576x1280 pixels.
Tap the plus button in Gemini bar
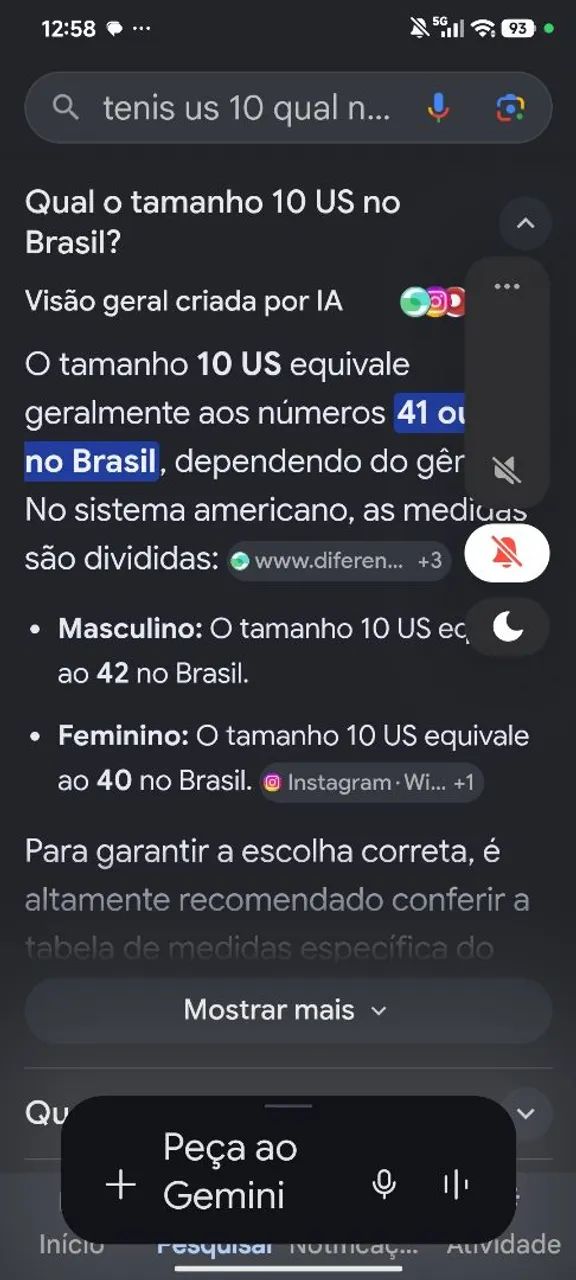tap(121, 1185)
